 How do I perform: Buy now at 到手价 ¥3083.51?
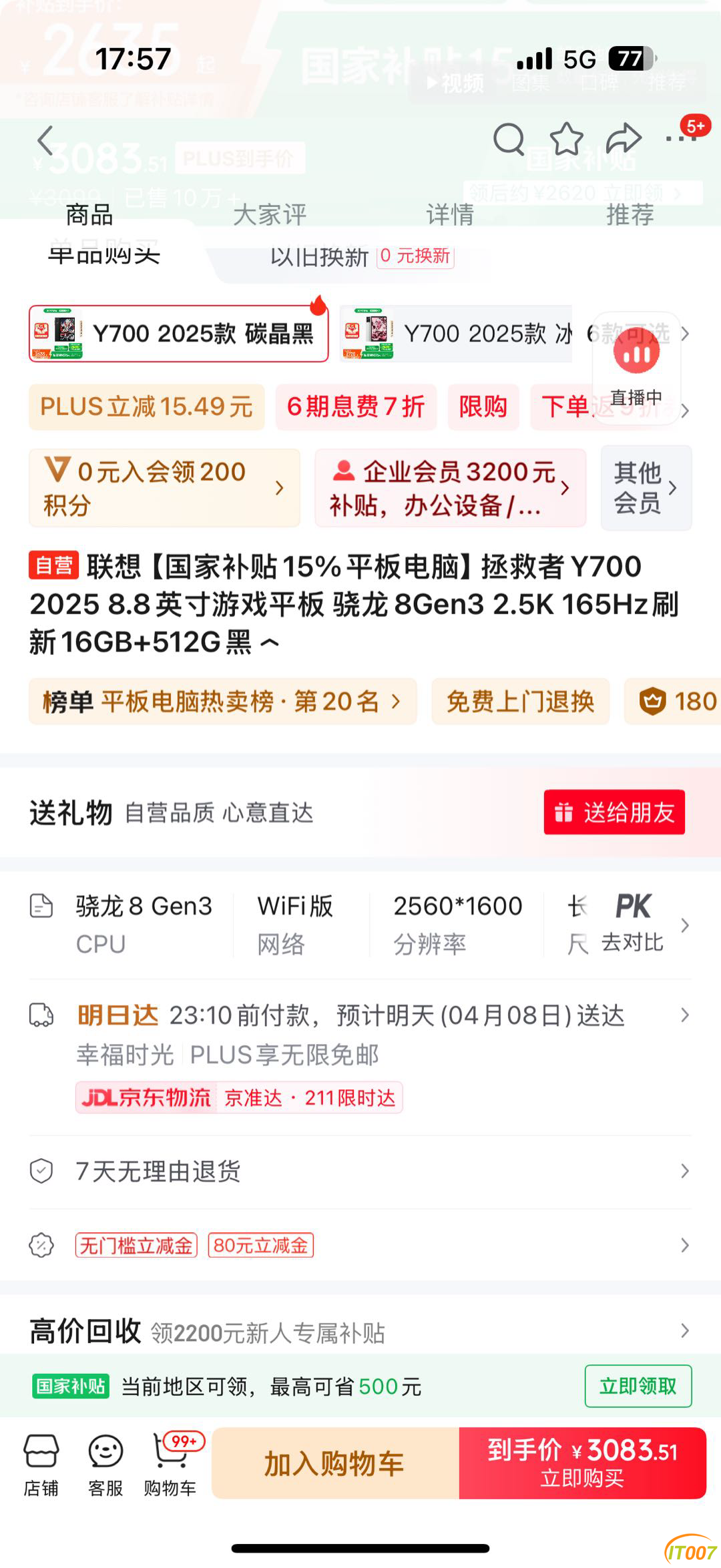[582, 1464]
